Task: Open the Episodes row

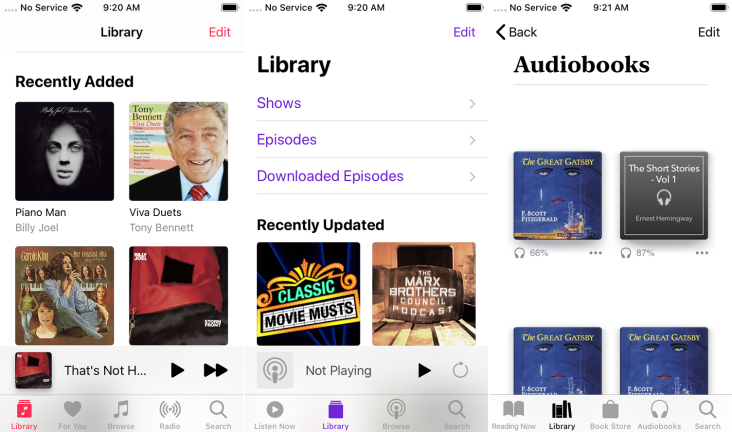Action: tap(366, 140)
